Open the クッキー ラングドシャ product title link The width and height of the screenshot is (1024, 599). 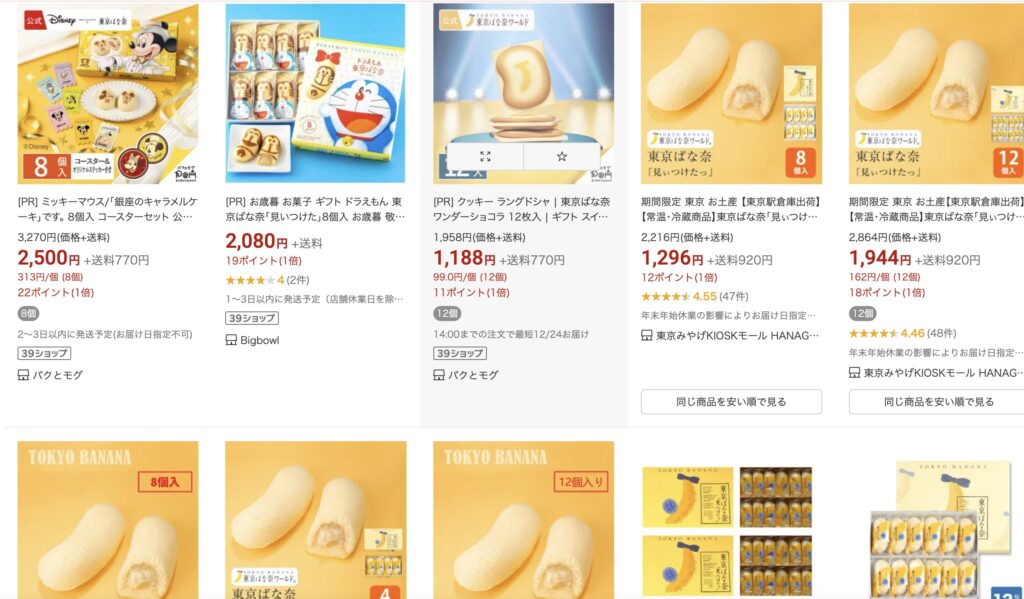pos(523,209)
